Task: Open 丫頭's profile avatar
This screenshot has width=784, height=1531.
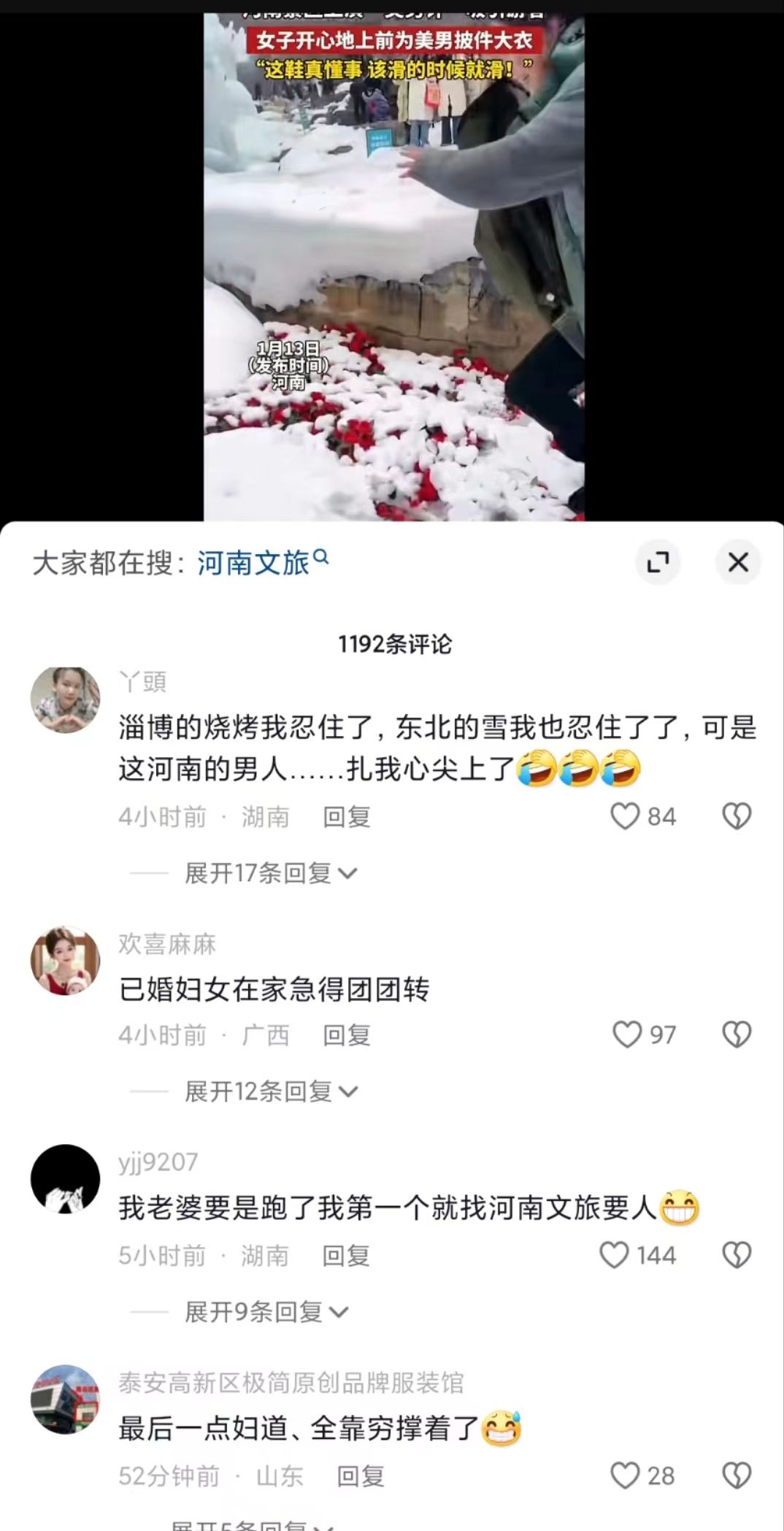Action: click(x=66, y=699)
